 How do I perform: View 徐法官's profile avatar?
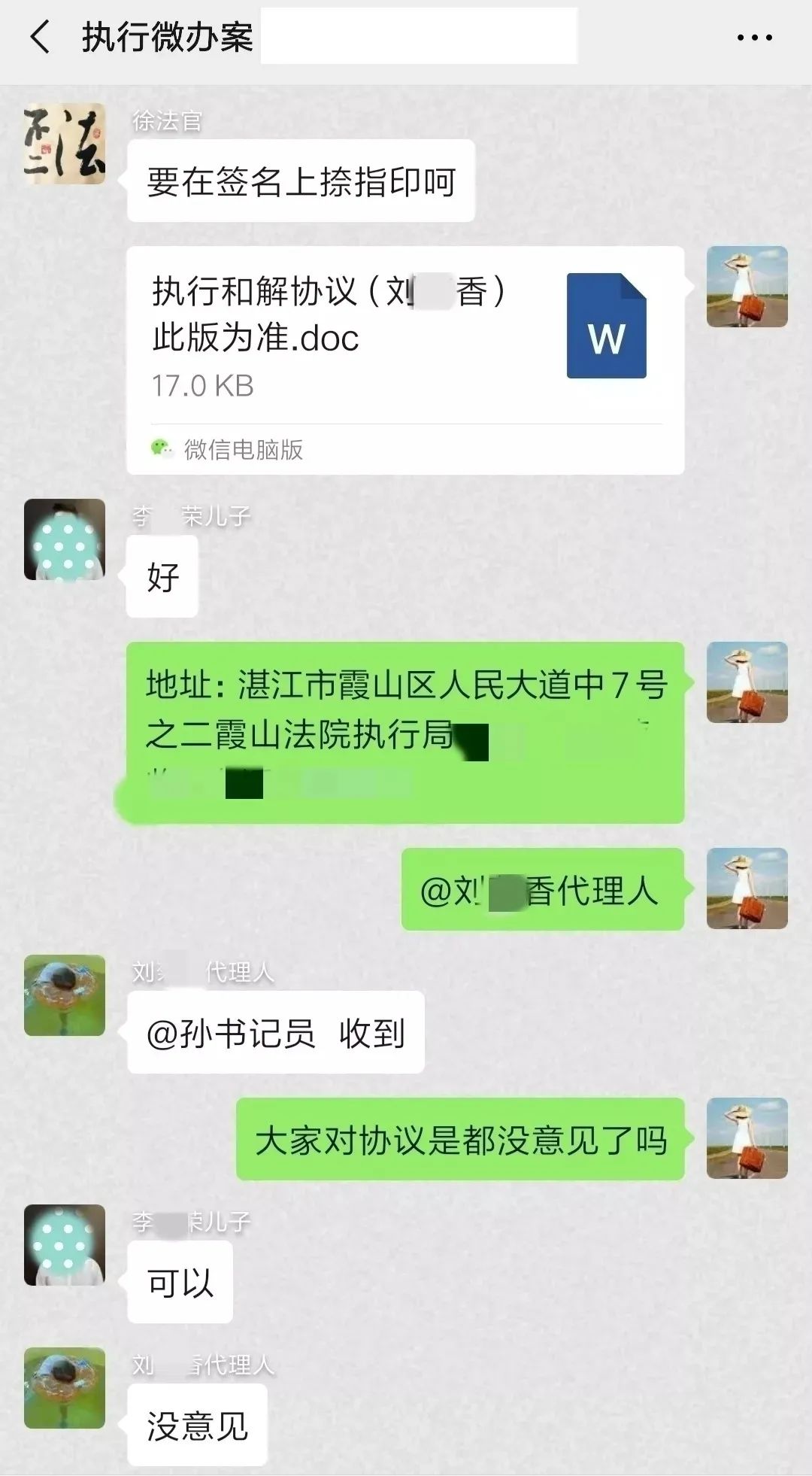[x=65, y=144]
